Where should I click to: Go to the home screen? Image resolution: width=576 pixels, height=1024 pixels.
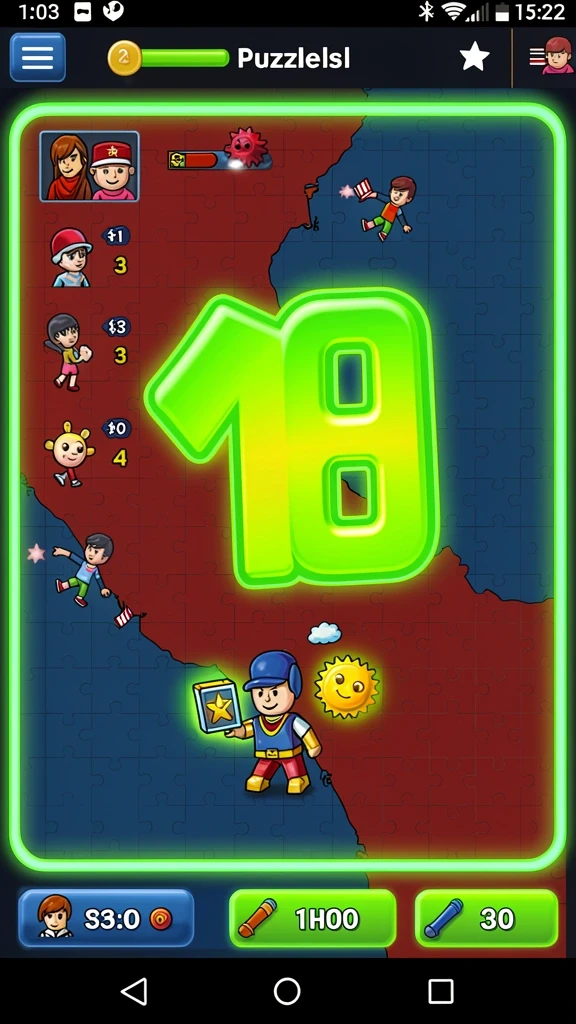287,991
